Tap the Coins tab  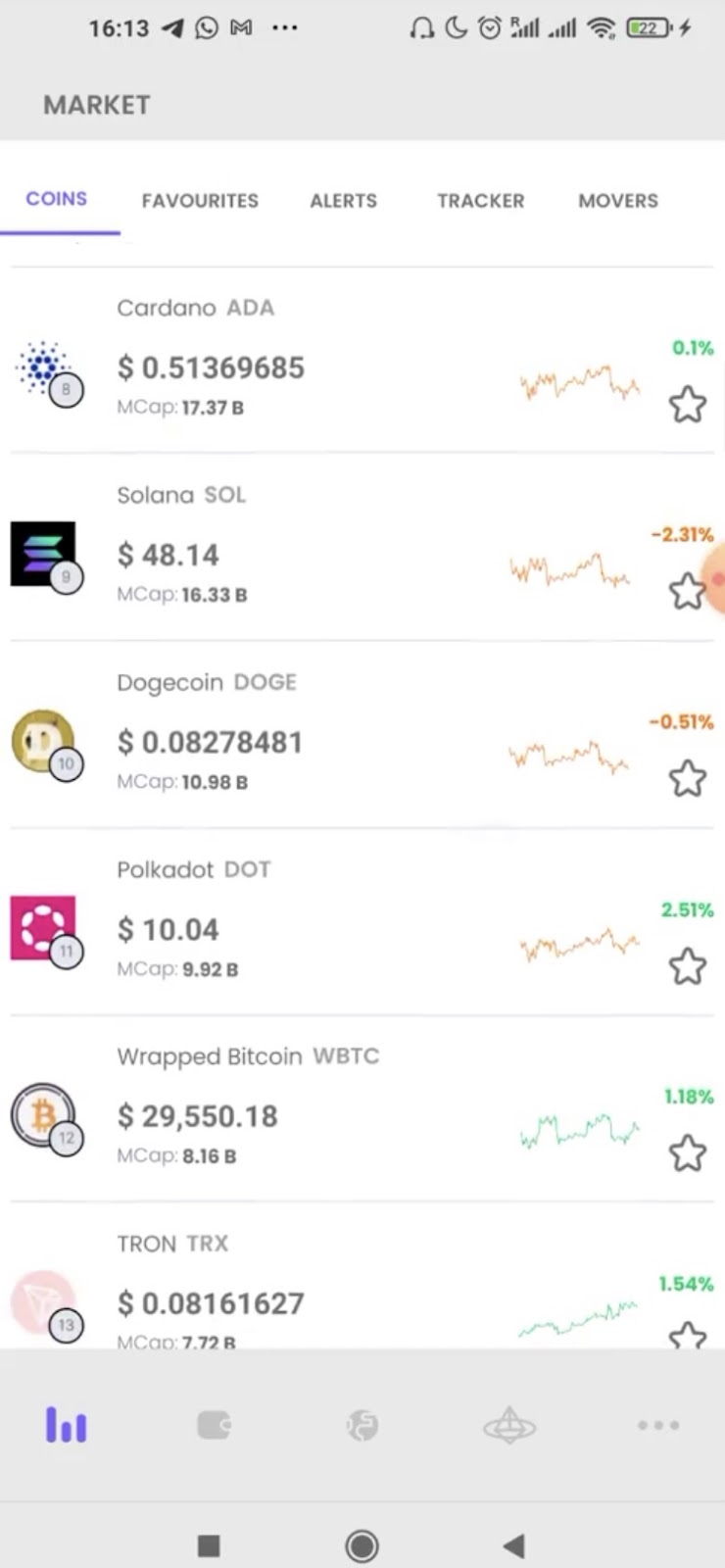(57, 199)
